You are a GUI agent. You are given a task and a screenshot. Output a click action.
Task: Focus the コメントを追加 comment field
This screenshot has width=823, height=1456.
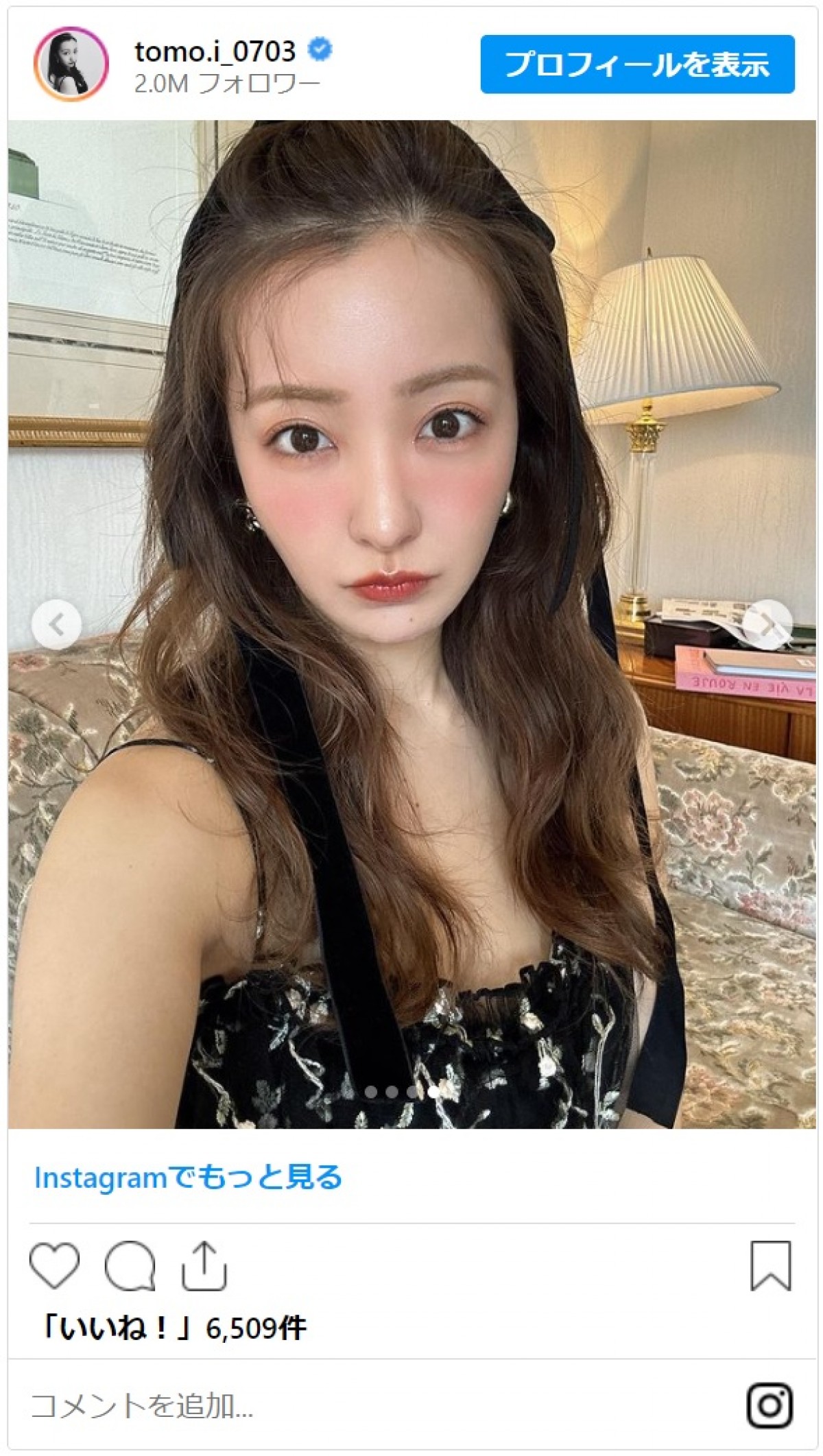343,1405
